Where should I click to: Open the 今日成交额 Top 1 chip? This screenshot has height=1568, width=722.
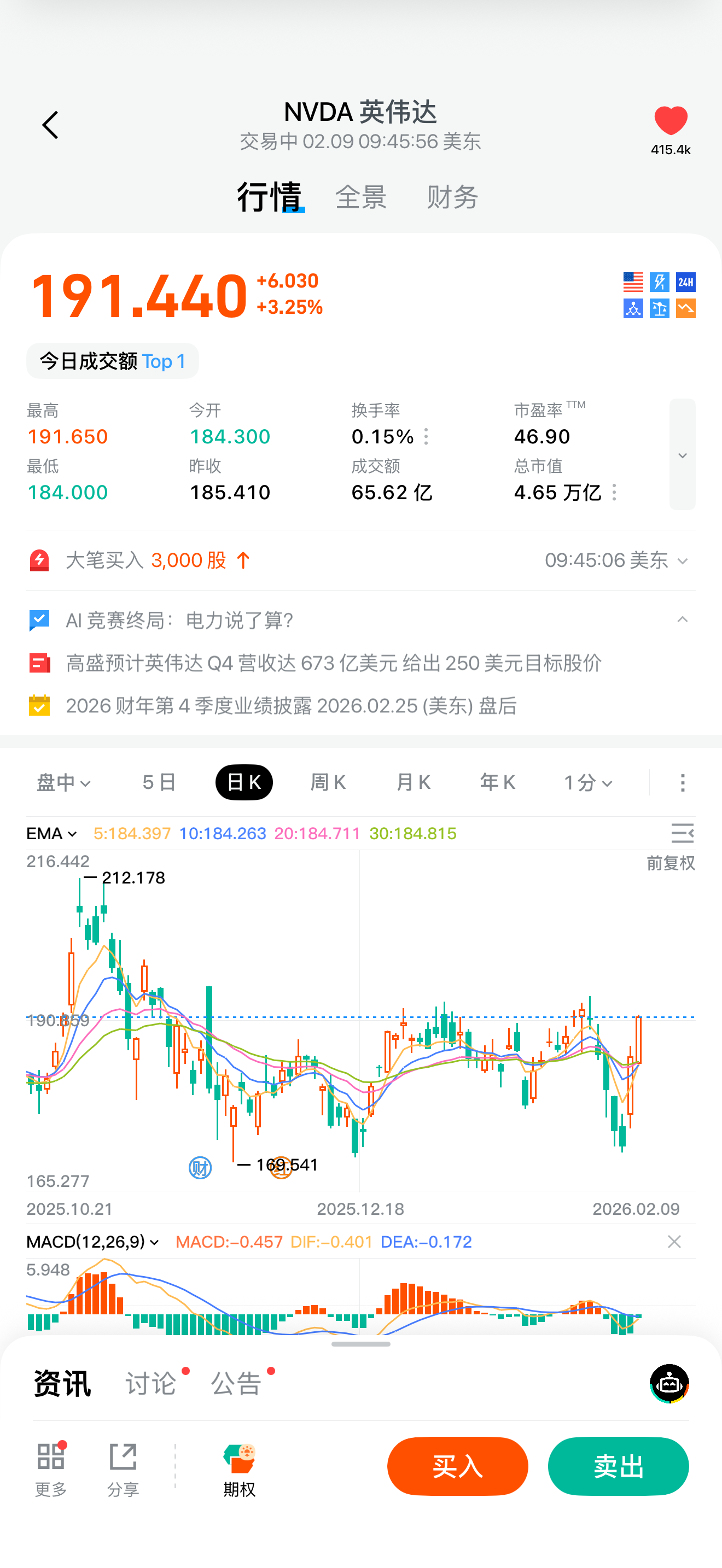113,361
